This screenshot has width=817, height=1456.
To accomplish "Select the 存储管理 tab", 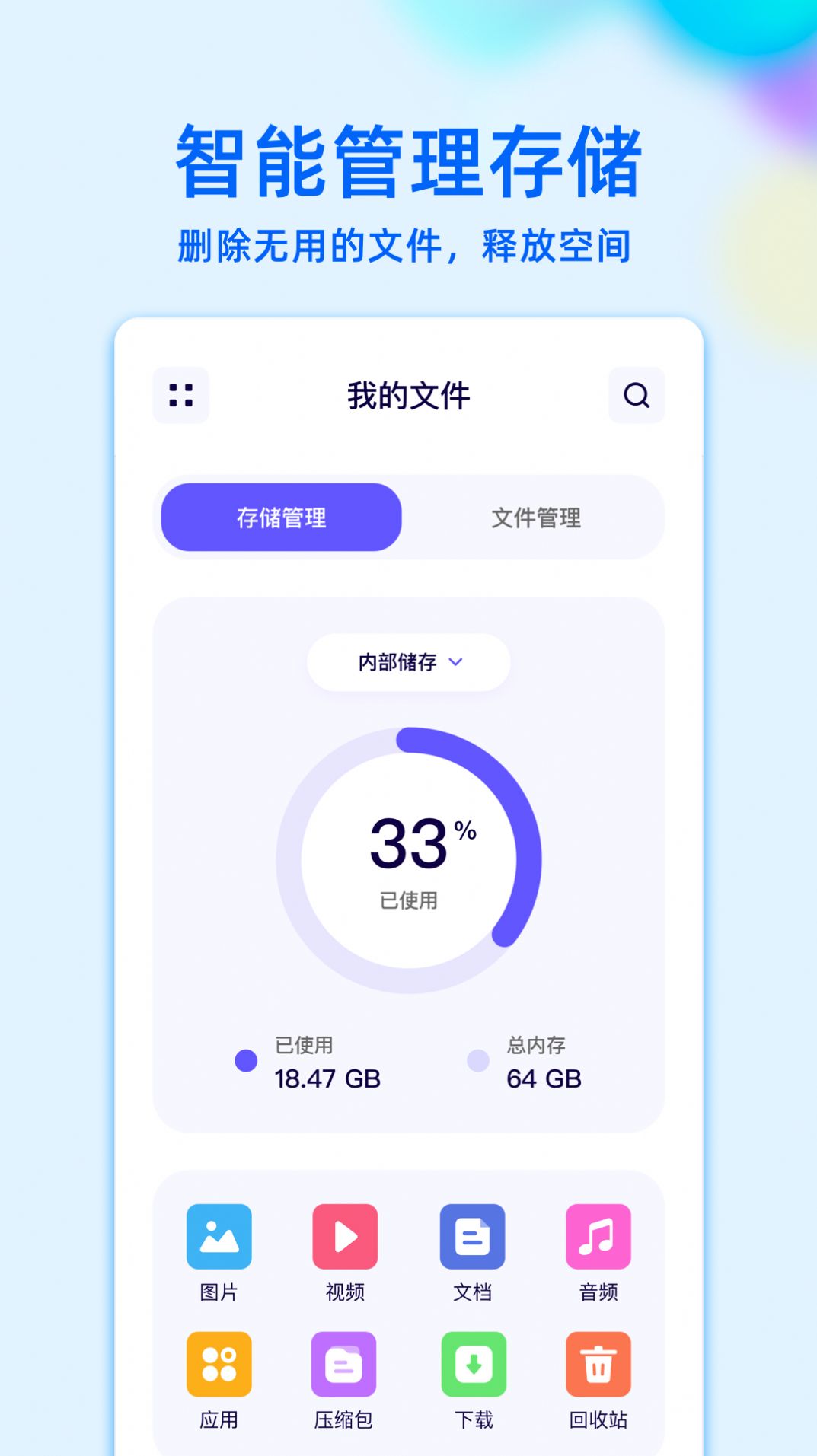I will (279, 518).
